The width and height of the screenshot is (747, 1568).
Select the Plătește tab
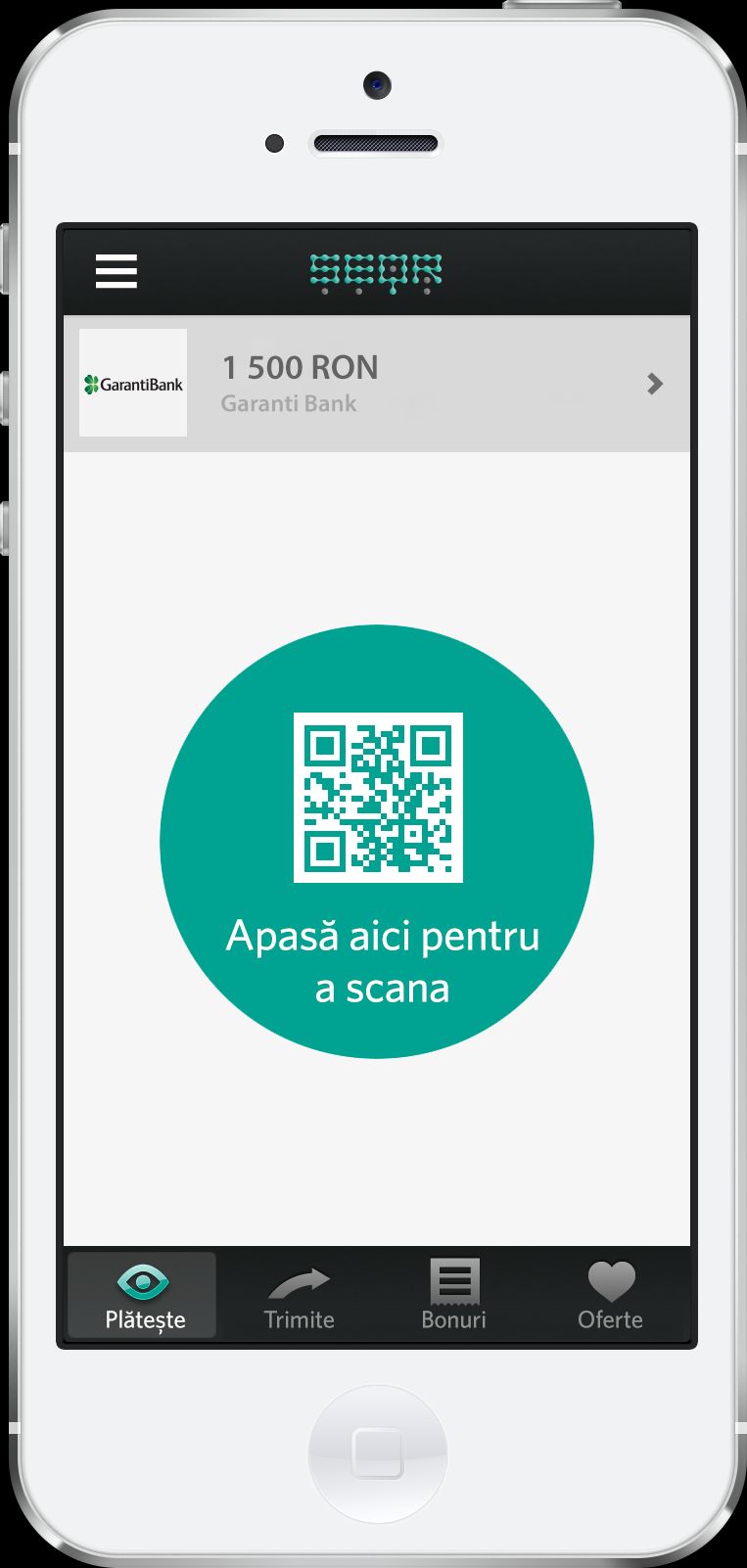pyautogui.click(x=144, y=1295)
